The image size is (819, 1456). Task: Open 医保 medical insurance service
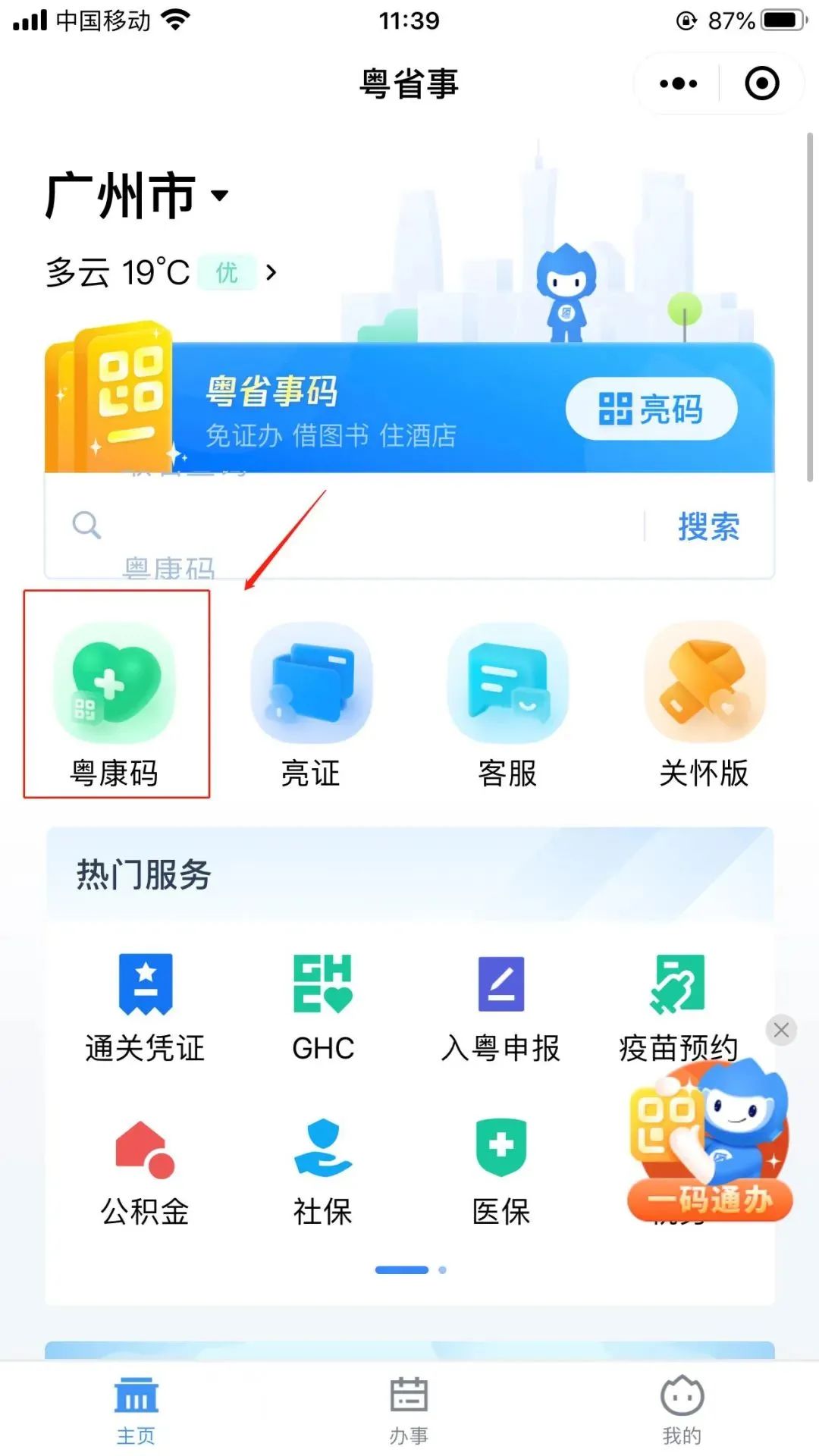pos(500,1172)
